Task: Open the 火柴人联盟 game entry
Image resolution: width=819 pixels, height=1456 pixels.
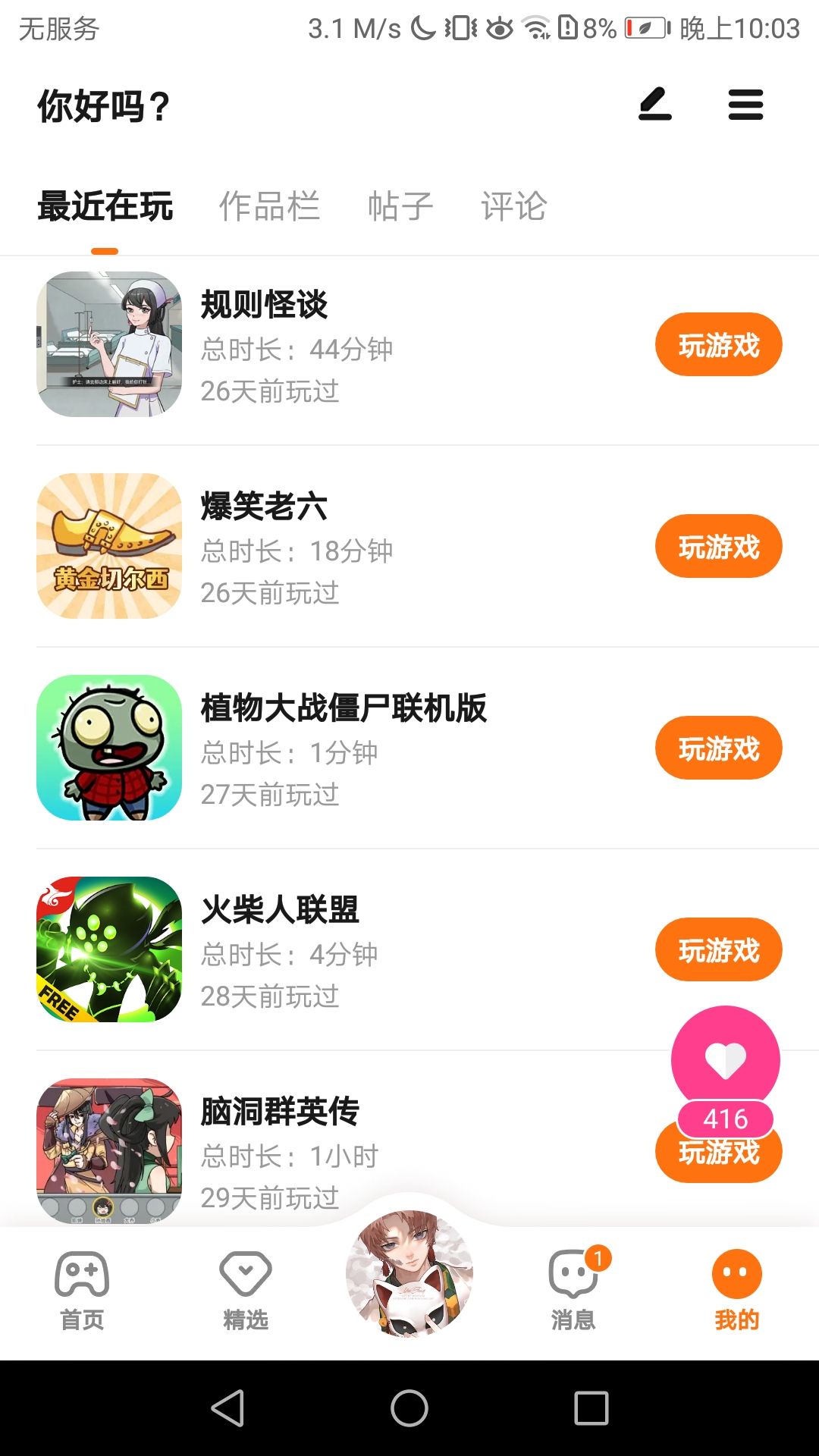Action: 279,910
